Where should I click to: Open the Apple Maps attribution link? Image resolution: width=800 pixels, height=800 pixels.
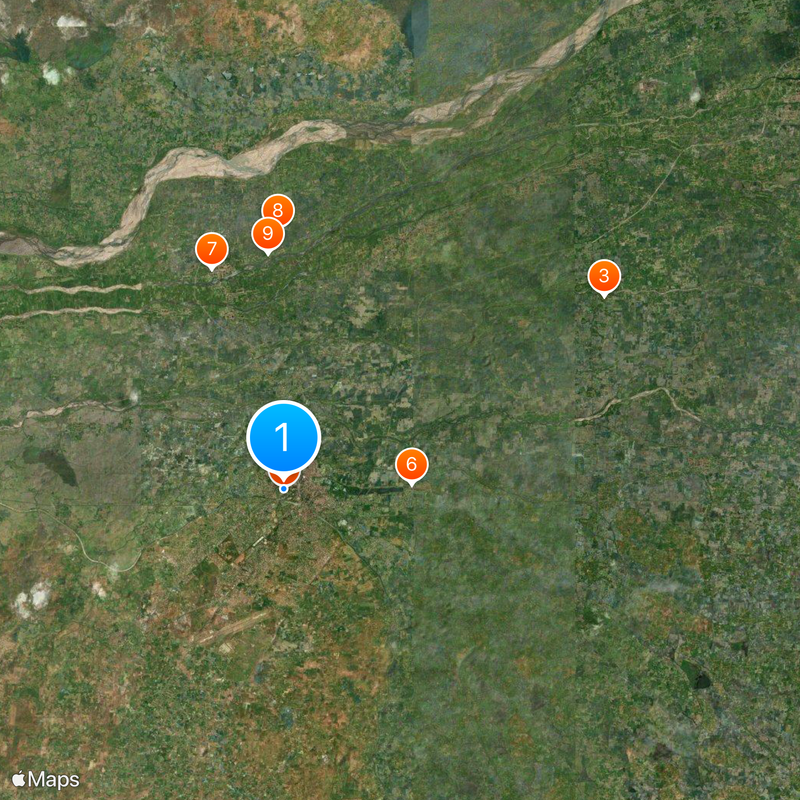coord(46,779)
